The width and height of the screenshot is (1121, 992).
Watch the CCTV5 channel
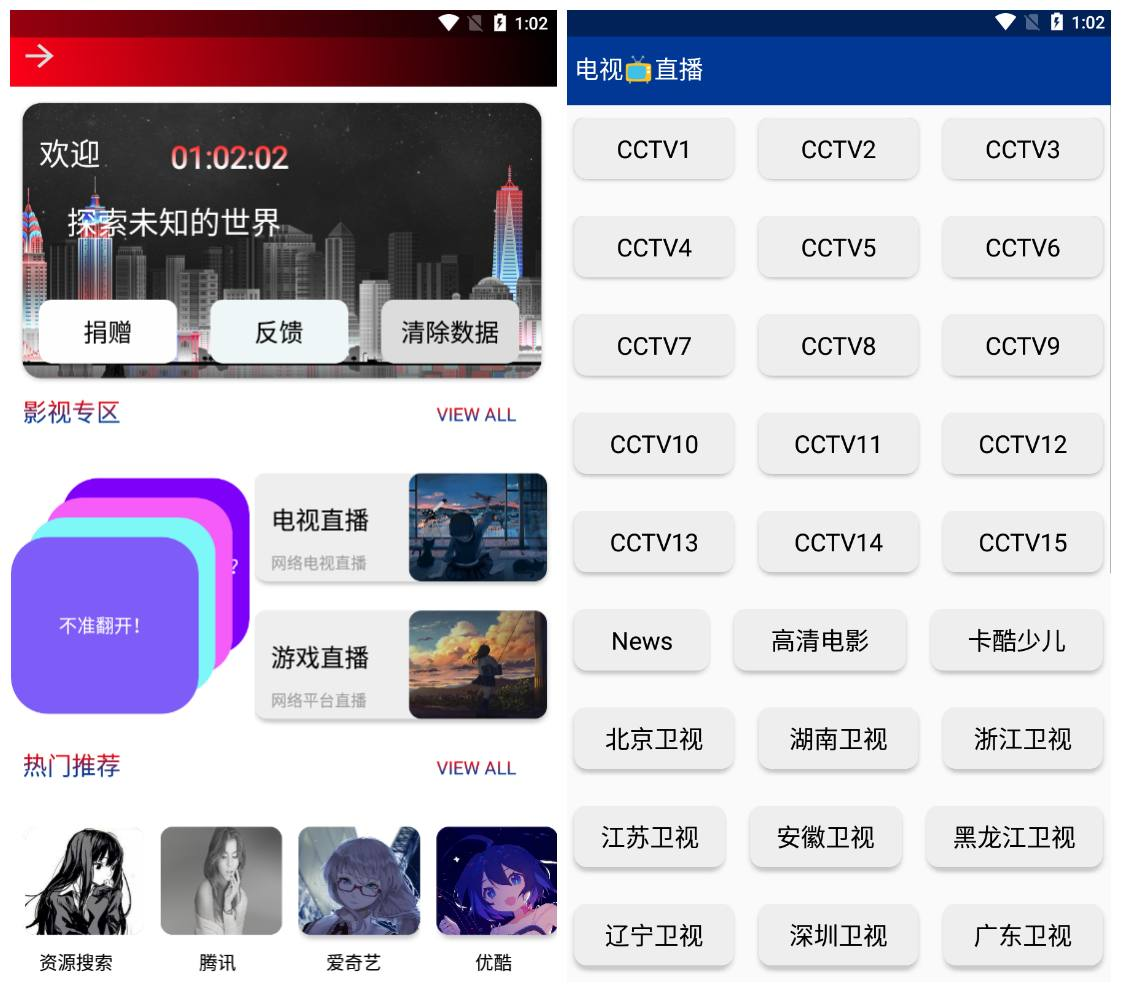[838, 248]
